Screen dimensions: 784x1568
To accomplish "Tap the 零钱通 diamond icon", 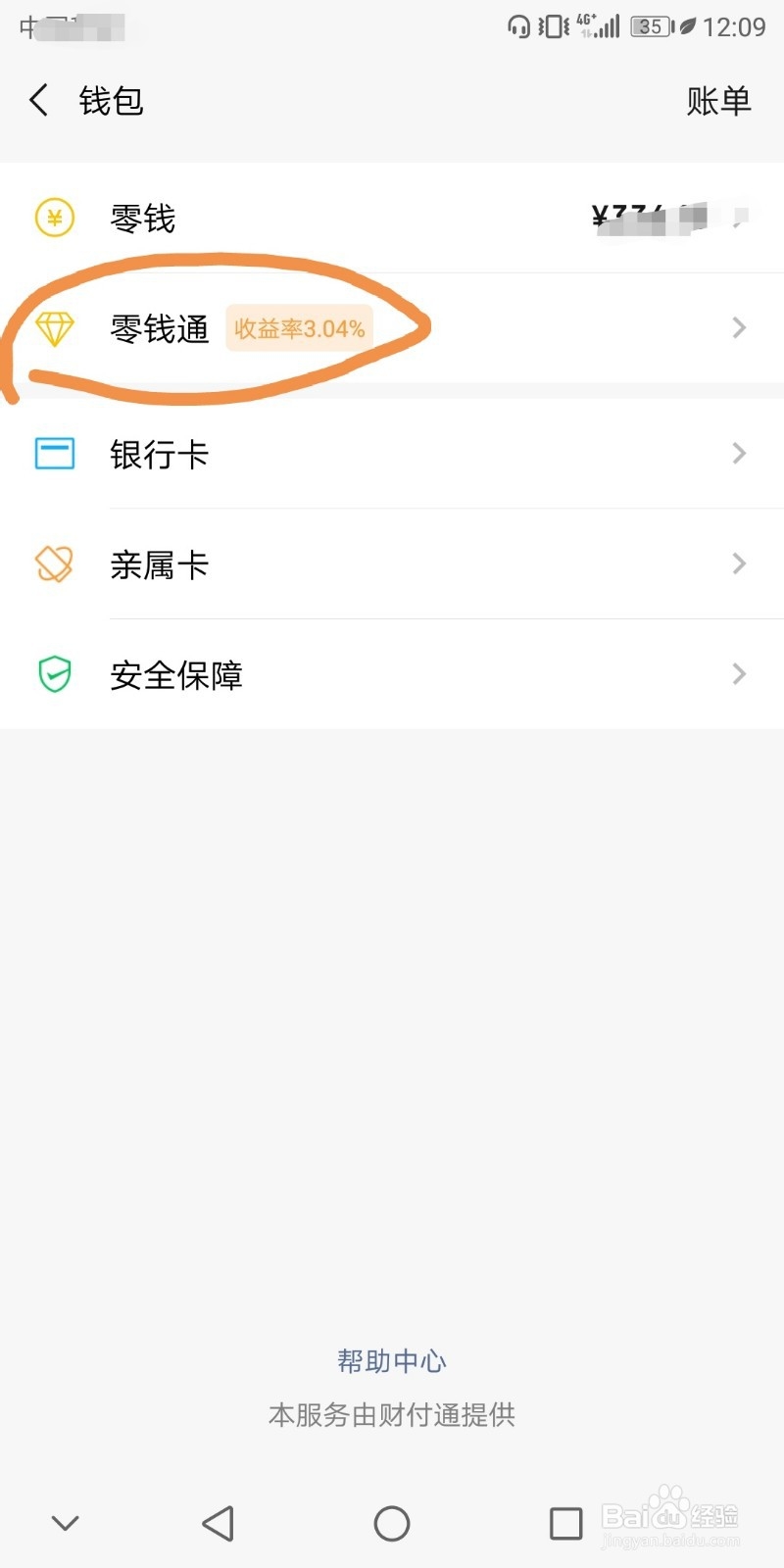I will [53, 327].
